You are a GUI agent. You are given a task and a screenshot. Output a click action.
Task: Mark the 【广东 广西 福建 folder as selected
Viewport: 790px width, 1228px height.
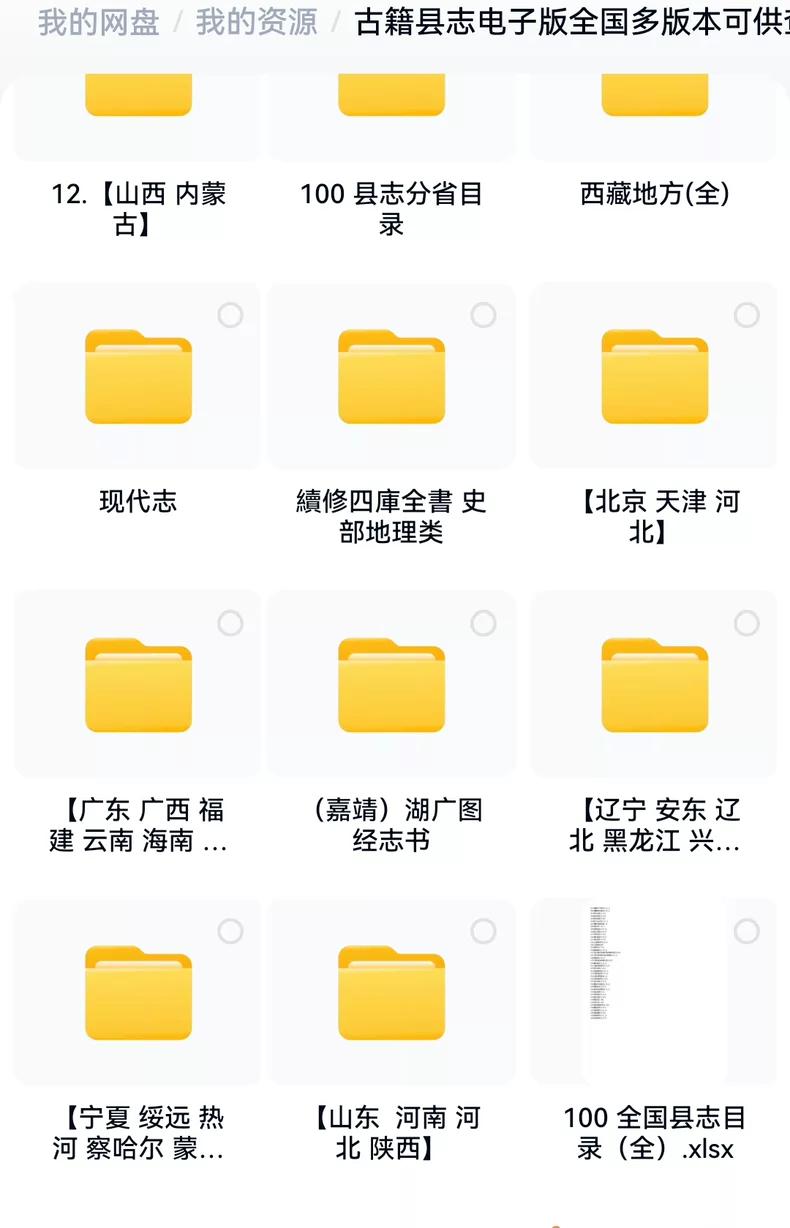point(230,624)
